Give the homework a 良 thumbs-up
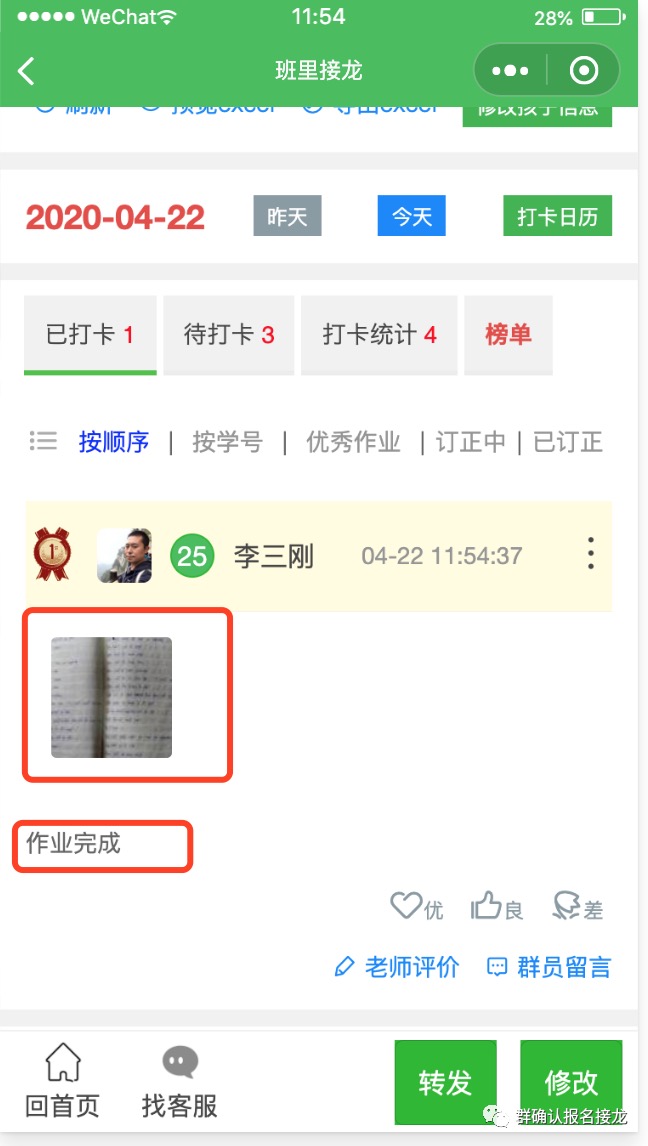The height and width of the screenshot is (1146, 648). 497,908
